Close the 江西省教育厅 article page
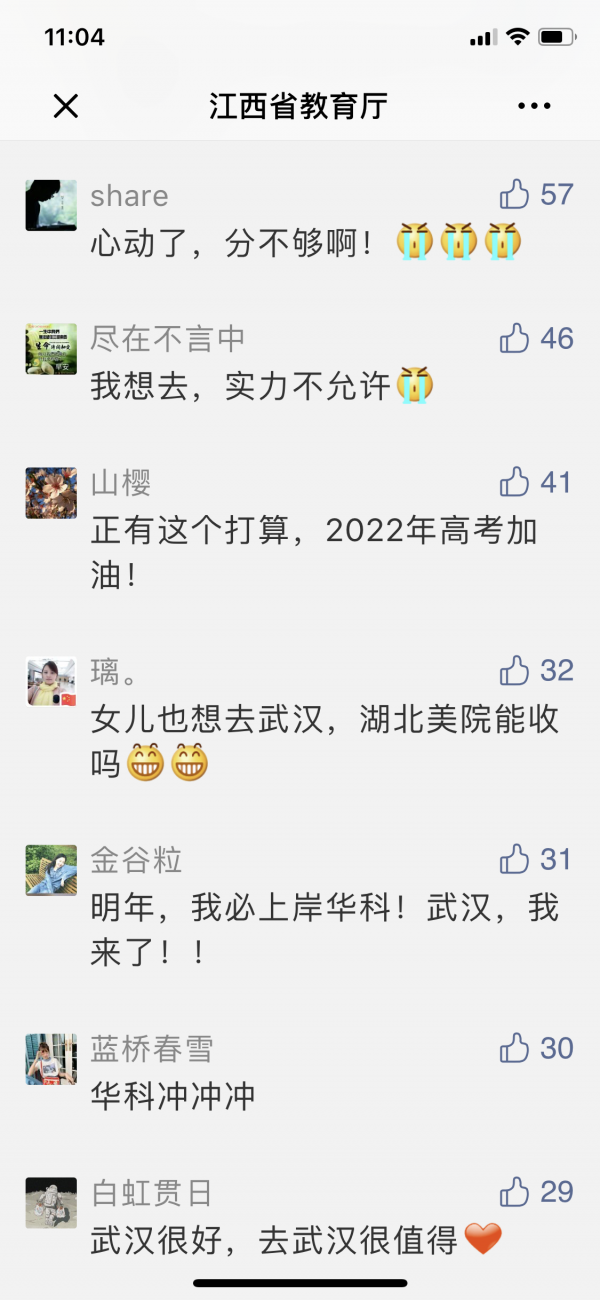The height and width of the screenshot is (1300, 600). click(x=66, y=106)
